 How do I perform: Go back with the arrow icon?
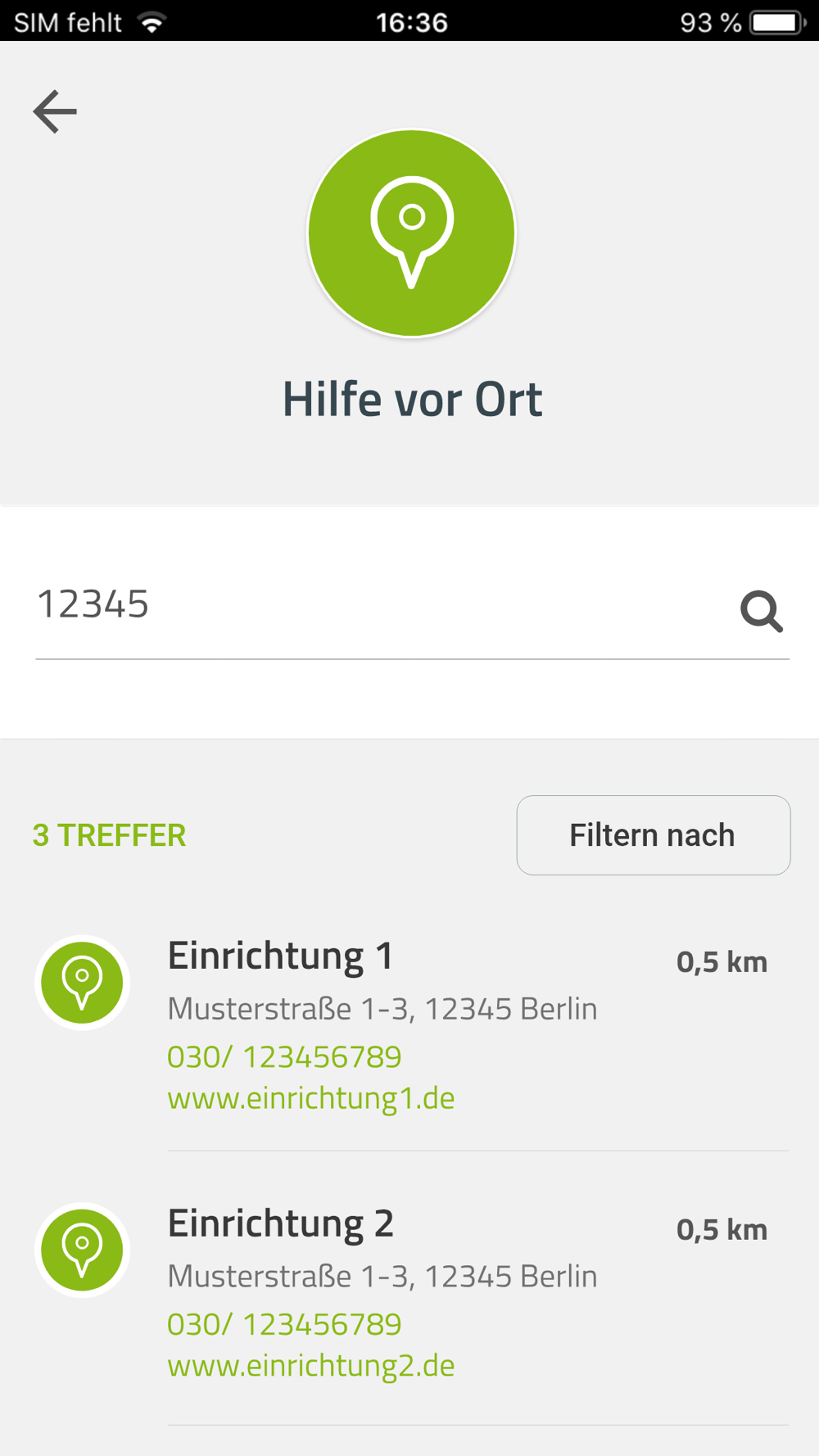[55, 111]
